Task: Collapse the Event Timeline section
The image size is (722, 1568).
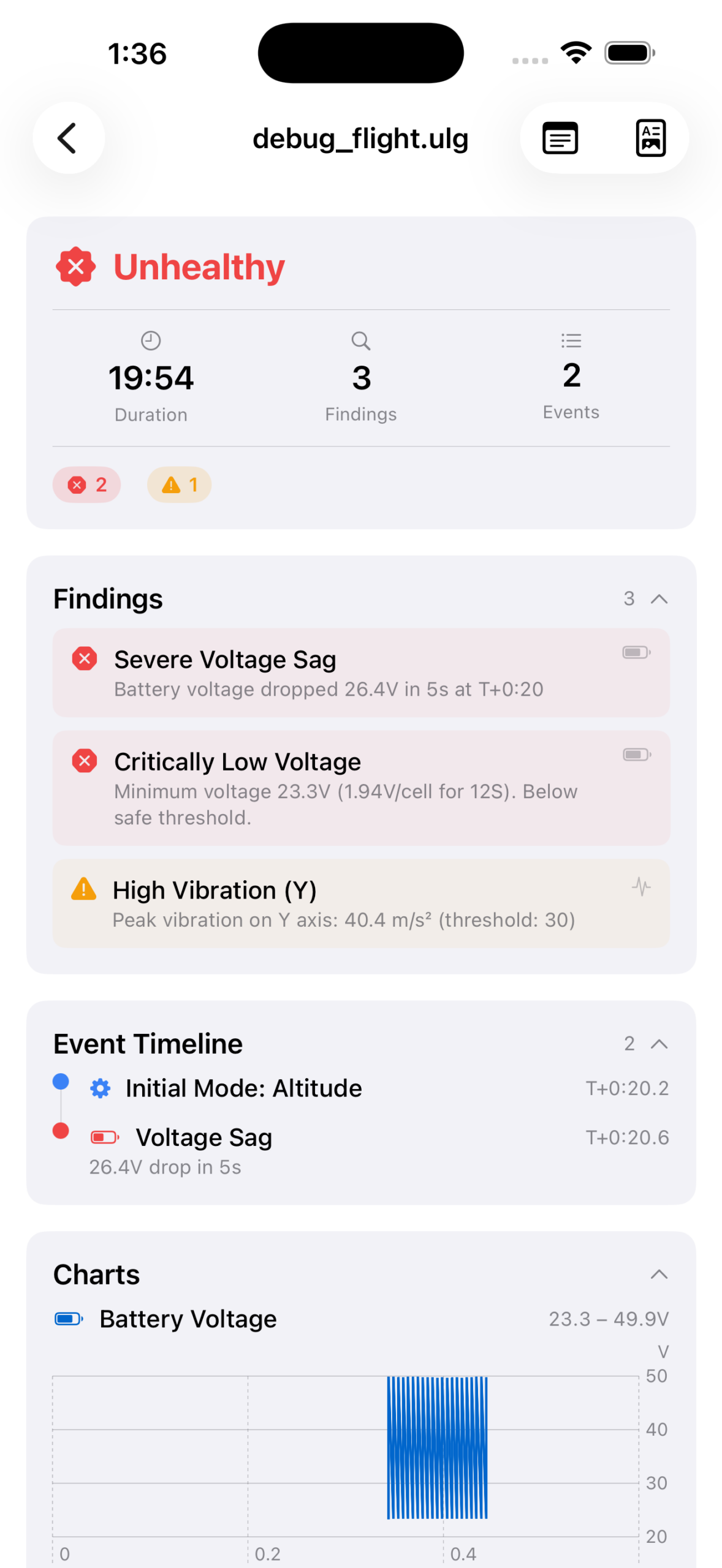Action: [659, 1043]
